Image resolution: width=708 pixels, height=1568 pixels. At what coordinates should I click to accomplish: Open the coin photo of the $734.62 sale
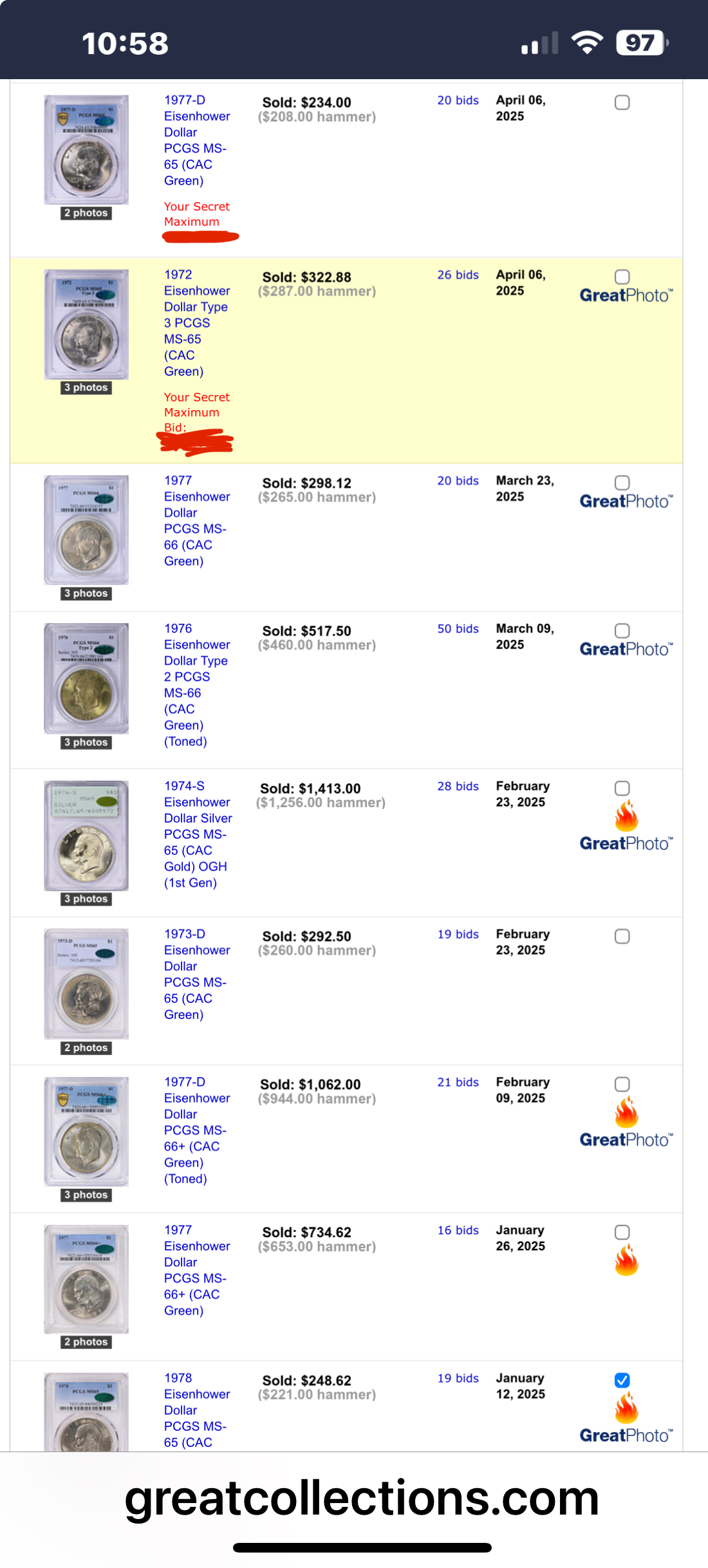point(86,1279)
